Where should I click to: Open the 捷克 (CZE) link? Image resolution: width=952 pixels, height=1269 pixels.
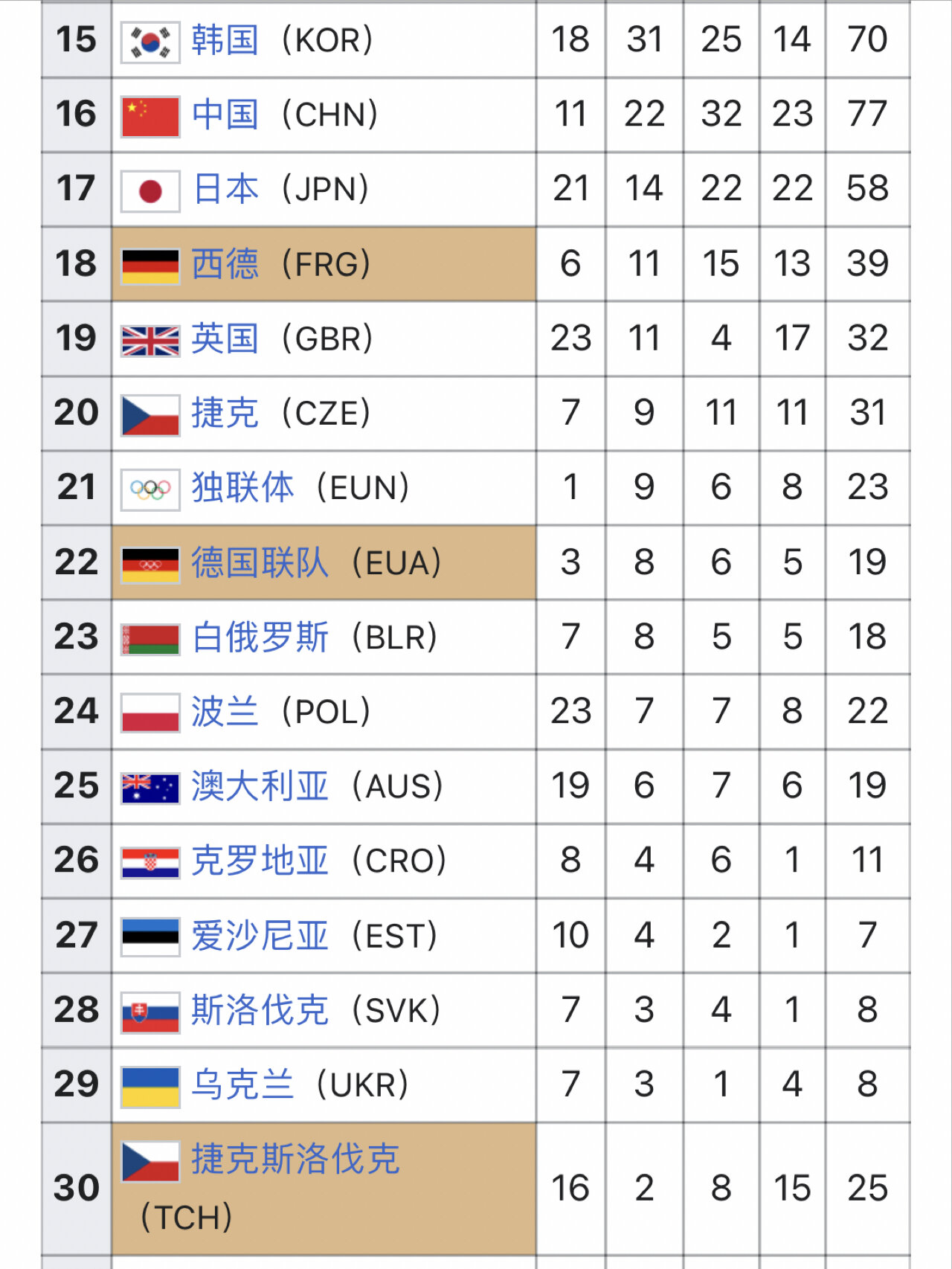click(x=225, y=413)
